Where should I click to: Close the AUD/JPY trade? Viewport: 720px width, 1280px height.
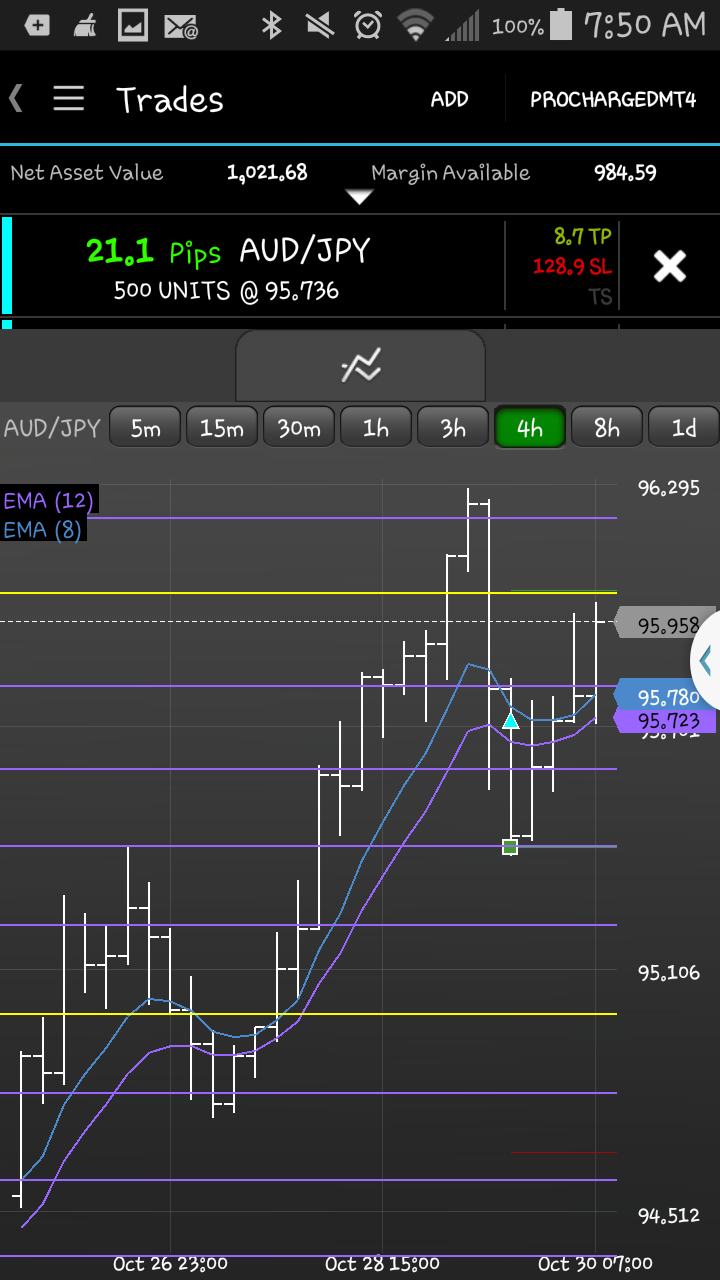tap(669, 266)
